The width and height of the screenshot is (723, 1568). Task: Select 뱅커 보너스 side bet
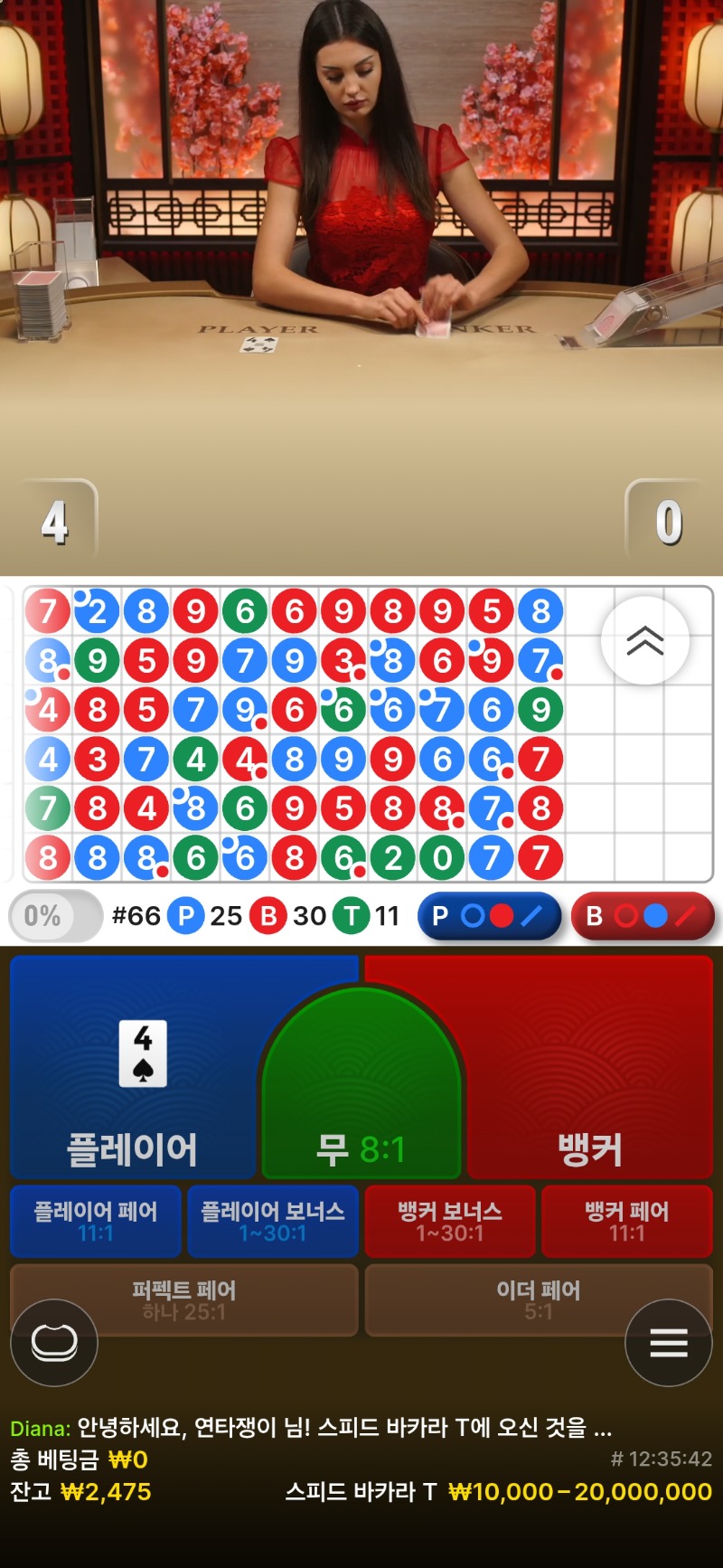449,1221
